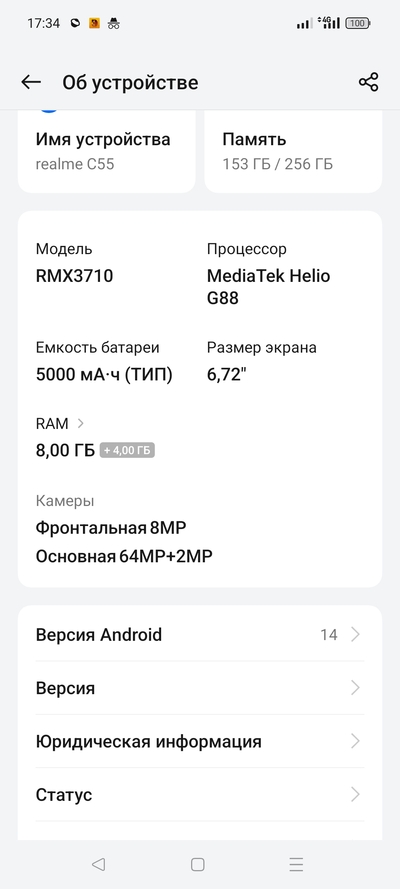The height and width of the screenshot is (889, 400).
Task: Share device info via share icon
Action: coord(368,82)
